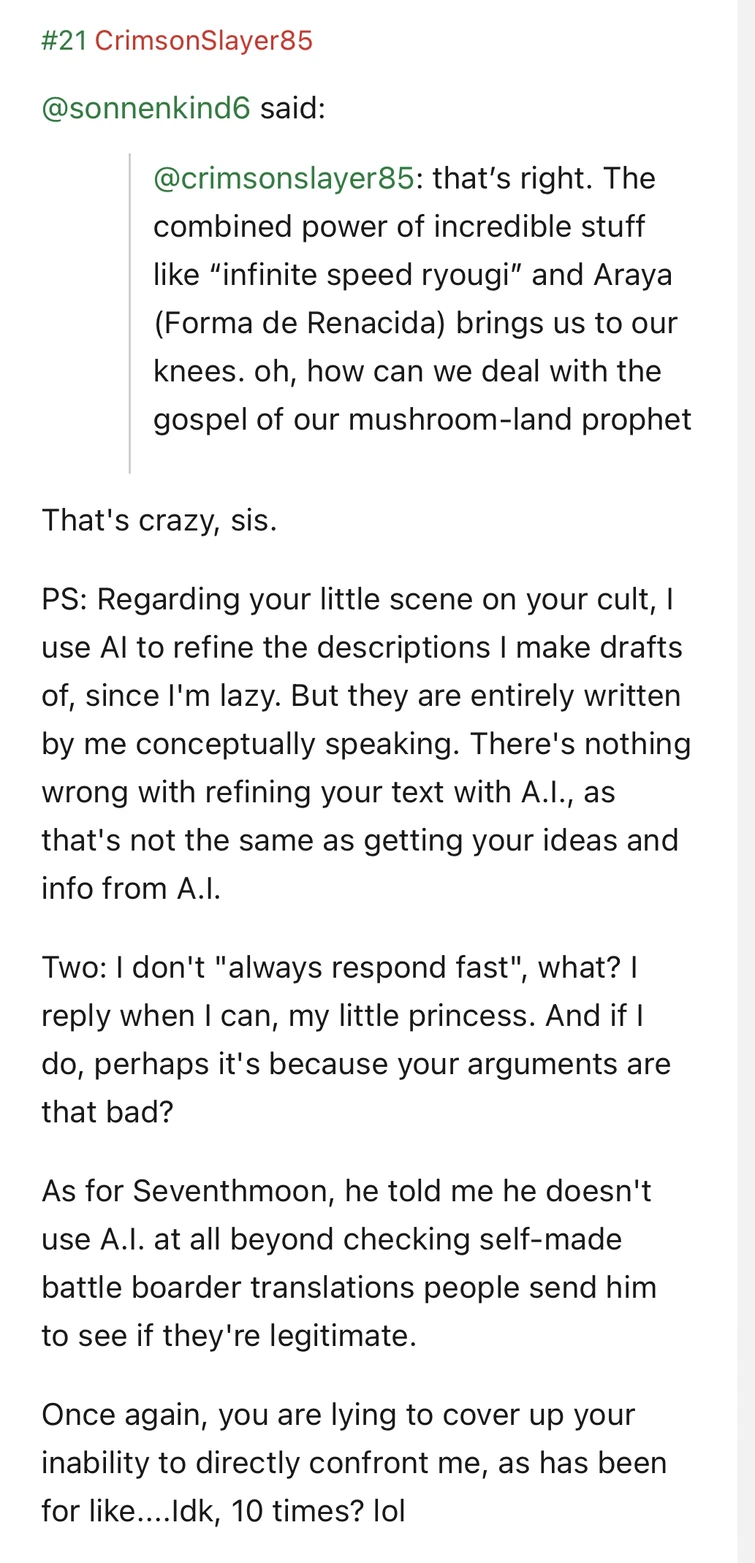The width and height of the screenshot is (755, 1563).
Task: Open @sonnenkind6 mention link
Action: coord(146,108)
